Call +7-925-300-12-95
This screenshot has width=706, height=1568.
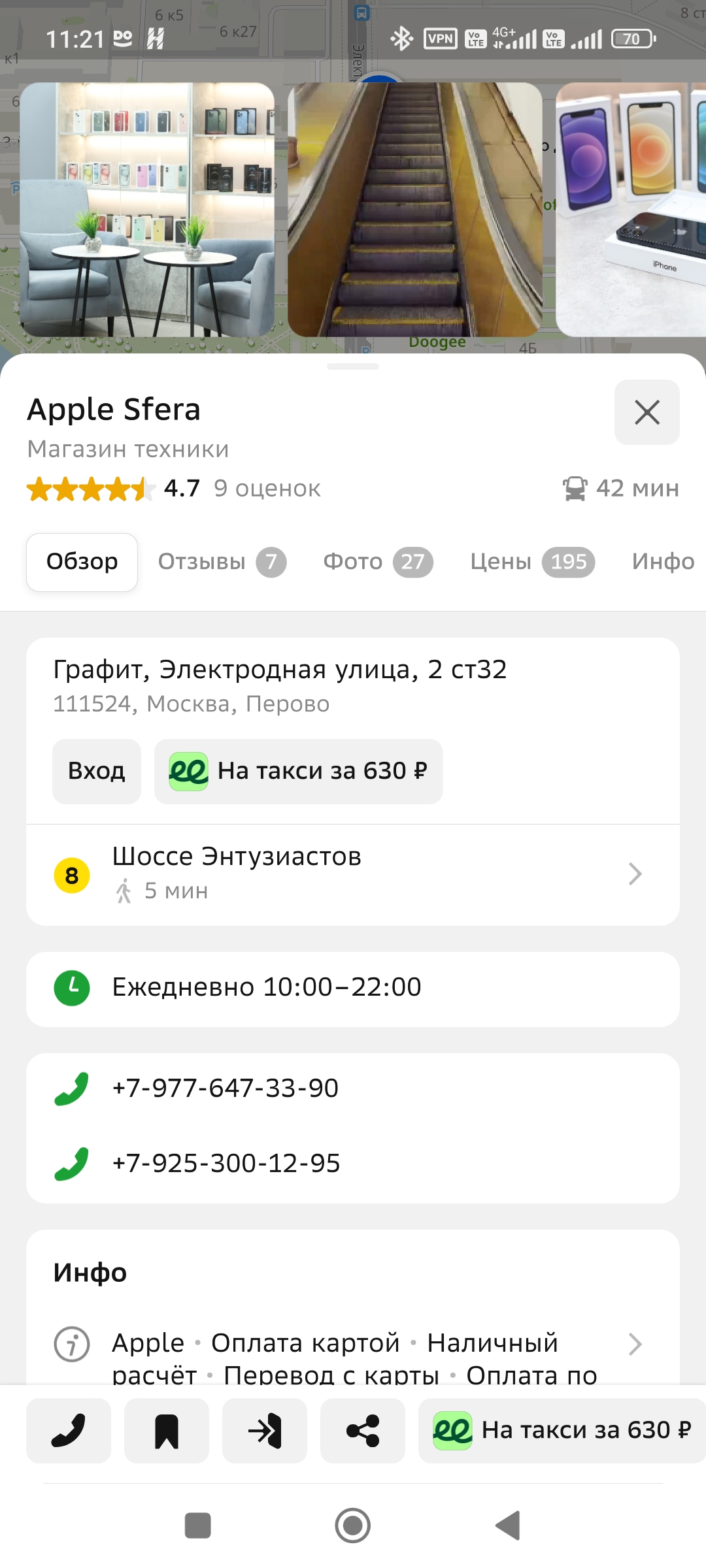[x=226, y=1164]
